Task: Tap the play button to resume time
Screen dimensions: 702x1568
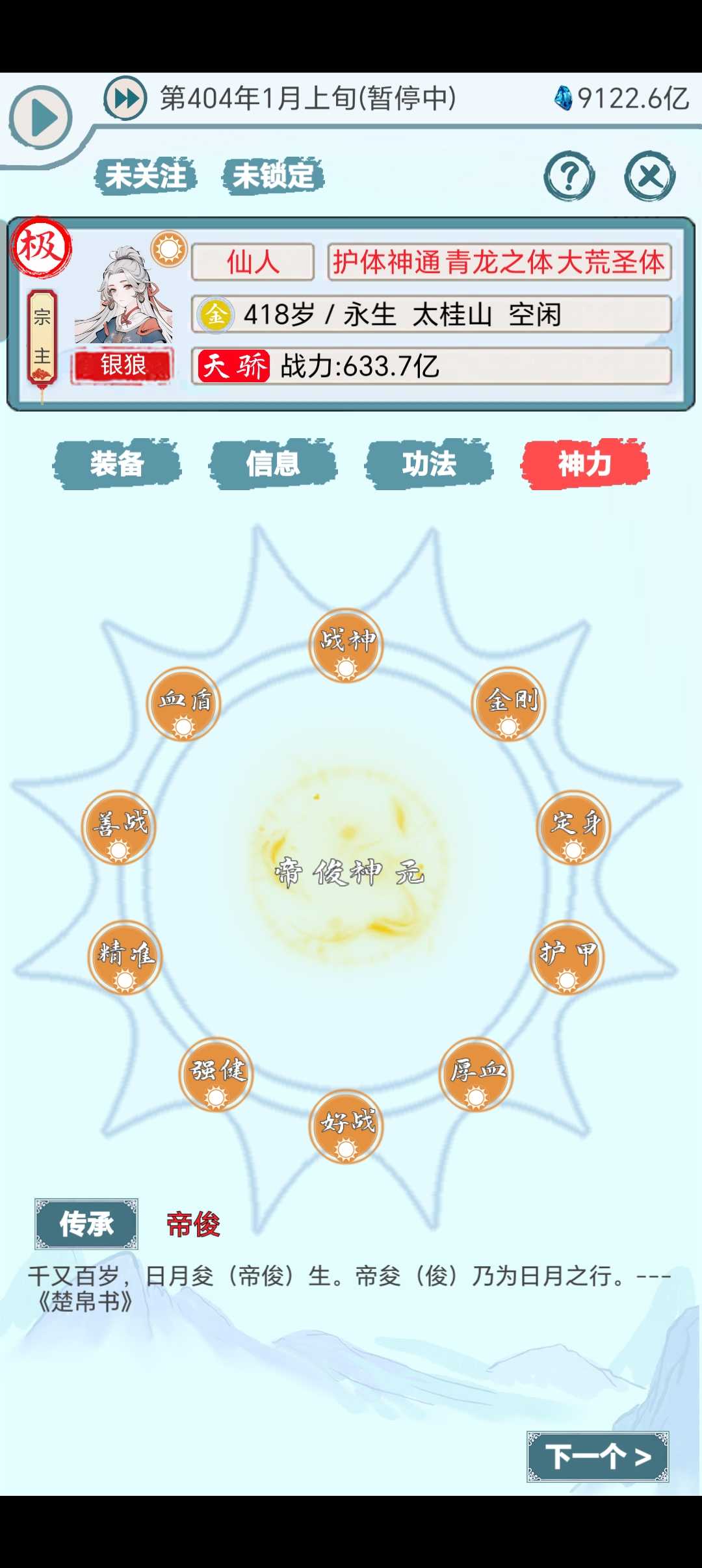Action: coord(41,118)
